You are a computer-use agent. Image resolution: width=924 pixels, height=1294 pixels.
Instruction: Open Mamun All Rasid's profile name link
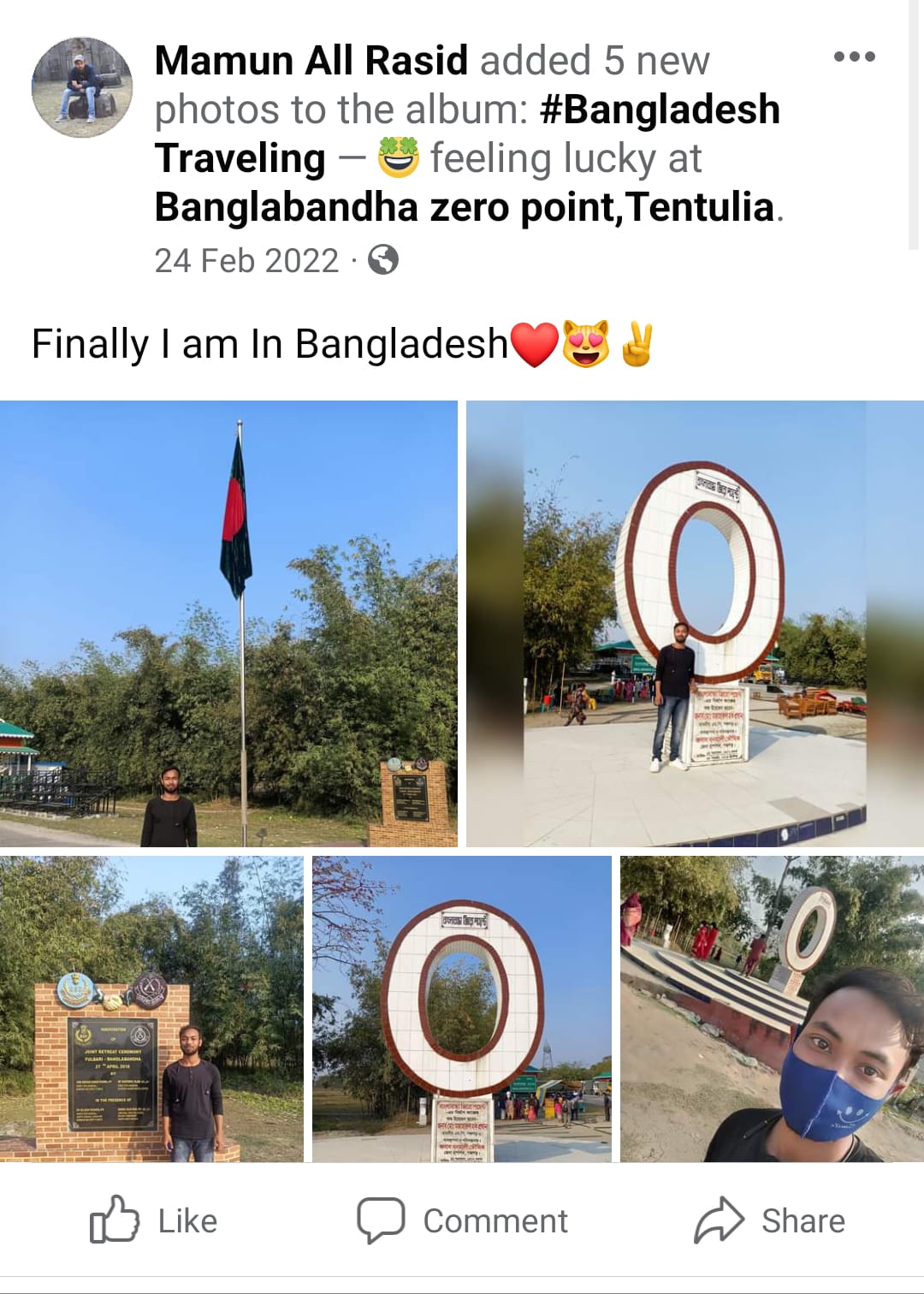[311, 61]
